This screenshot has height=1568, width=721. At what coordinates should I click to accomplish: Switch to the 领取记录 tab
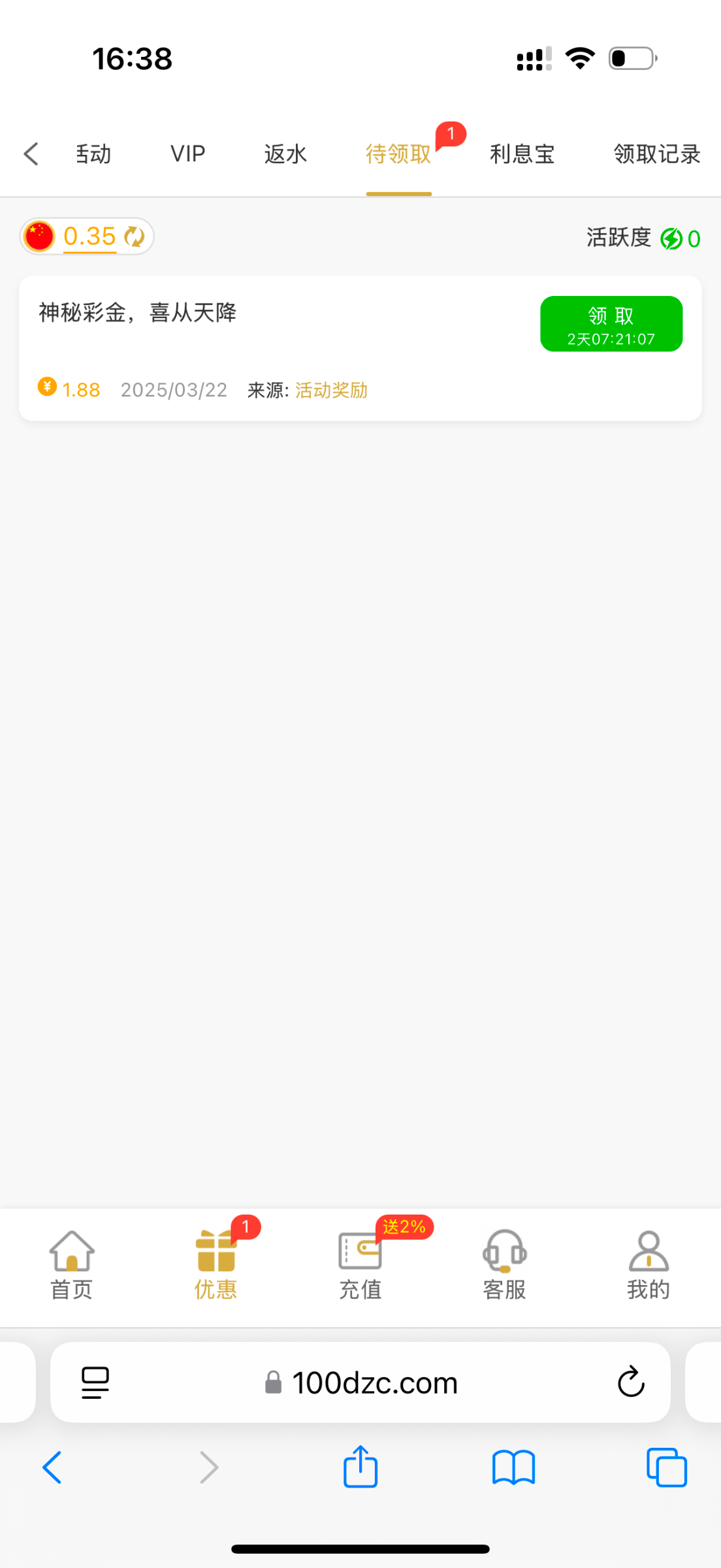point(656,154)
